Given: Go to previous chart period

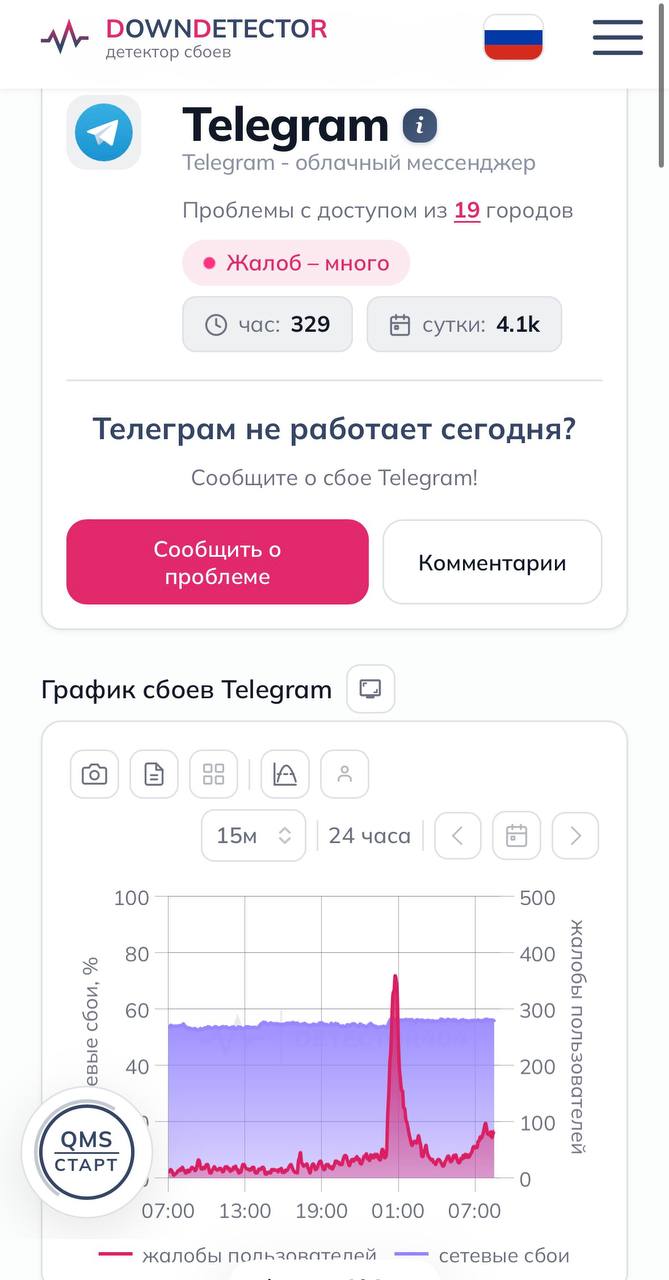Looking at the screenshot, I should coord(457,836).
